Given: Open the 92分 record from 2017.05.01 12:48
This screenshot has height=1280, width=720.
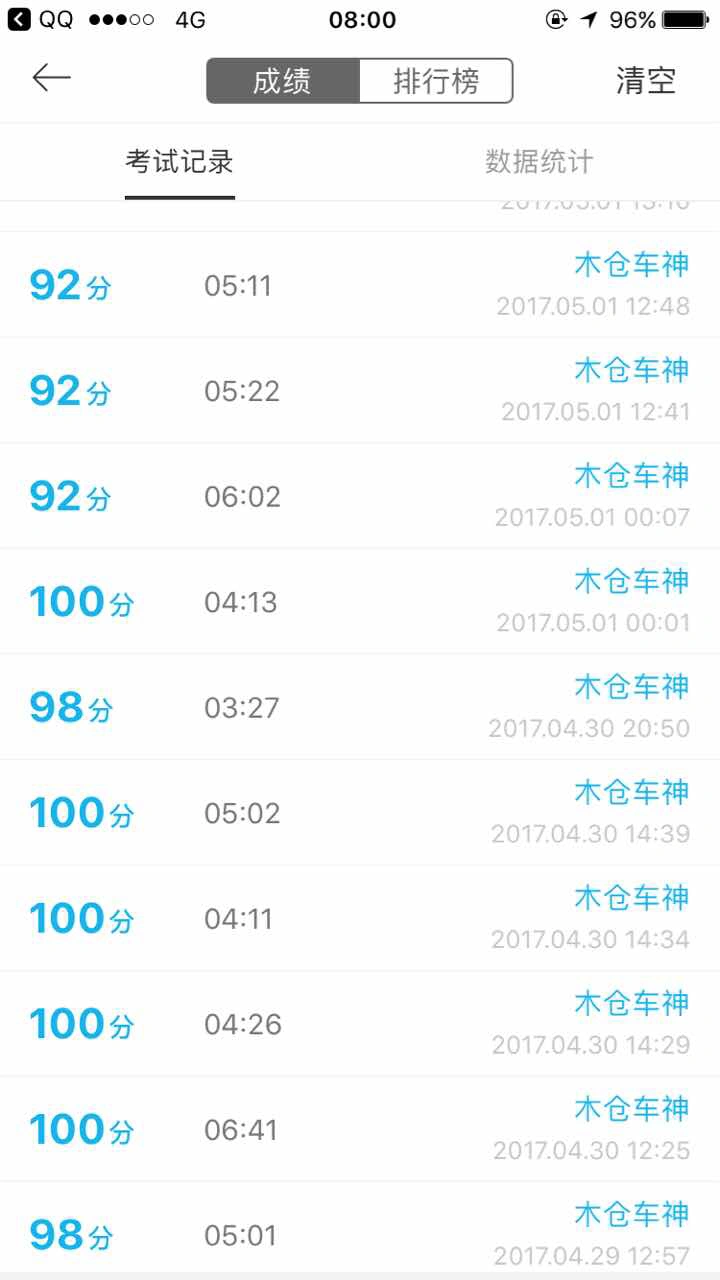Looking at the screenshot, I should (360, 285).
